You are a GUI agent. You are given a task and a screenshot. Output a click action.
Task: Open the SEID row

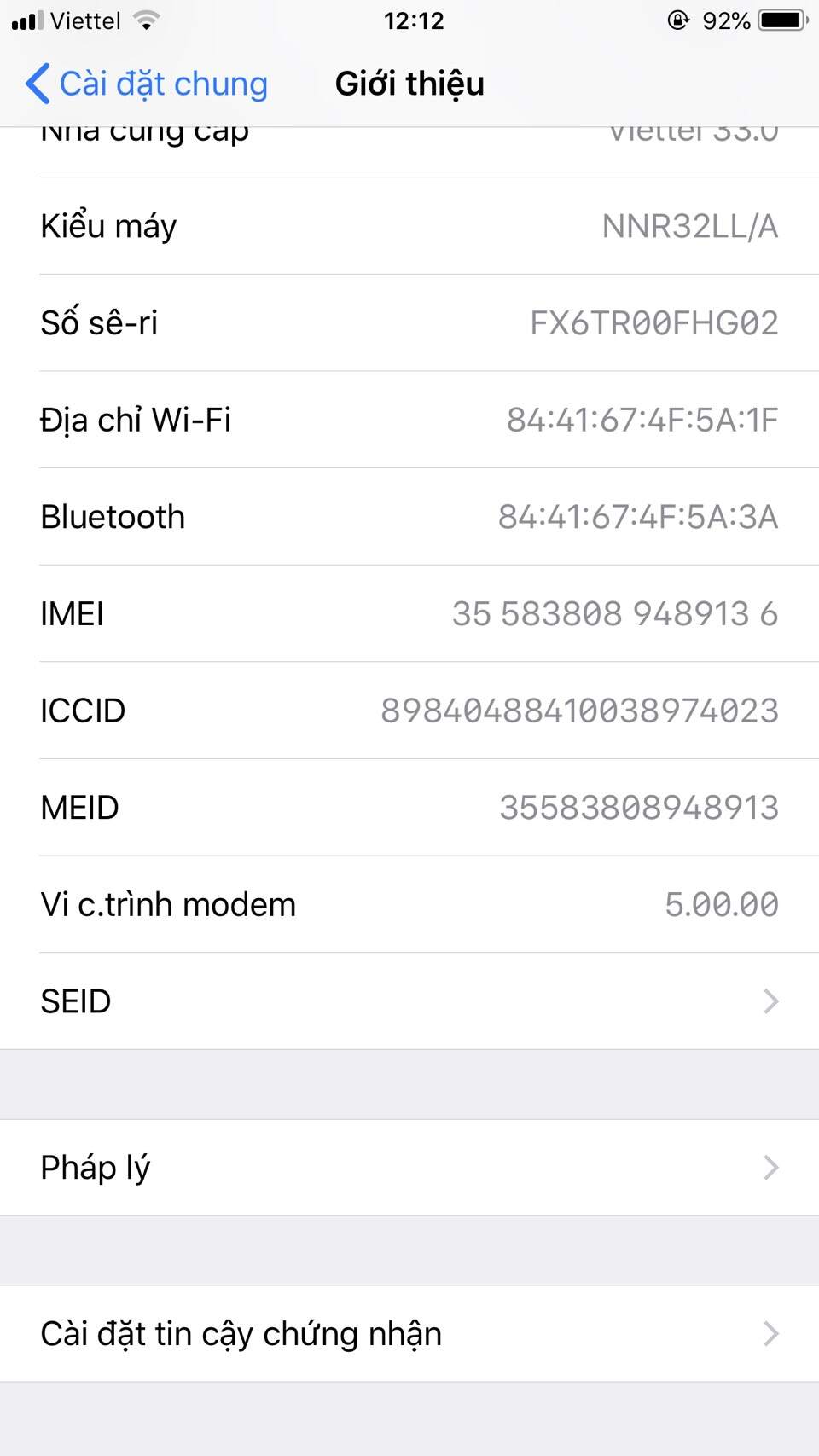tap(409, 1001)
